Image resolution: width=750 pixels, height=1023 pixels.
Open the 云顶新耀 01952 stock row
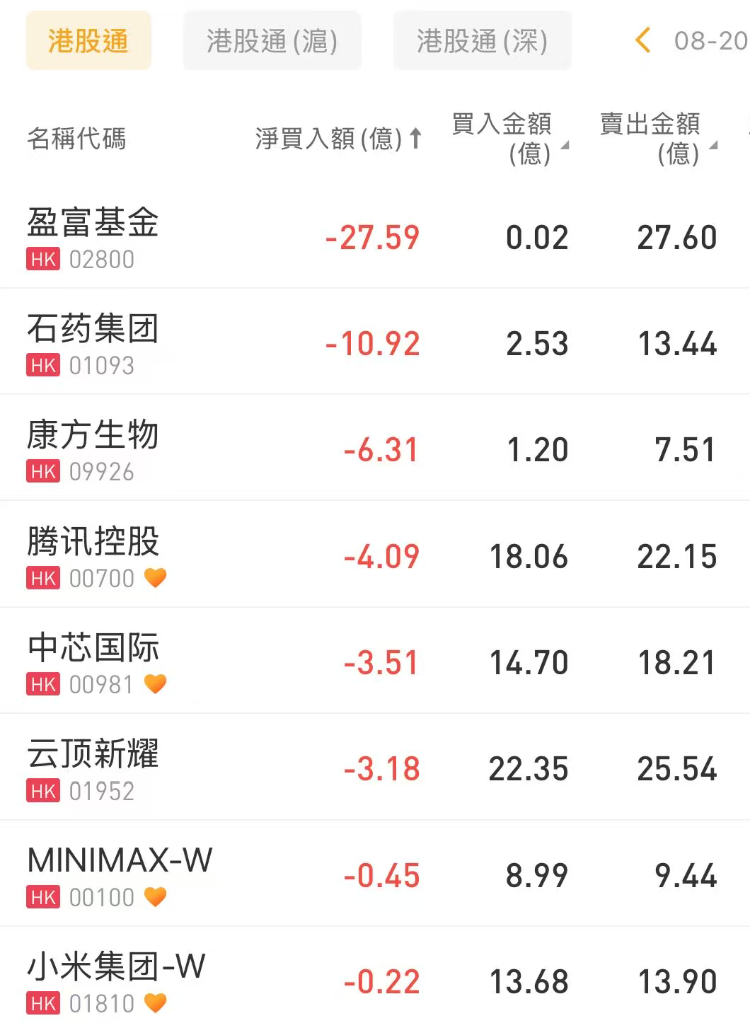(375, 767)
